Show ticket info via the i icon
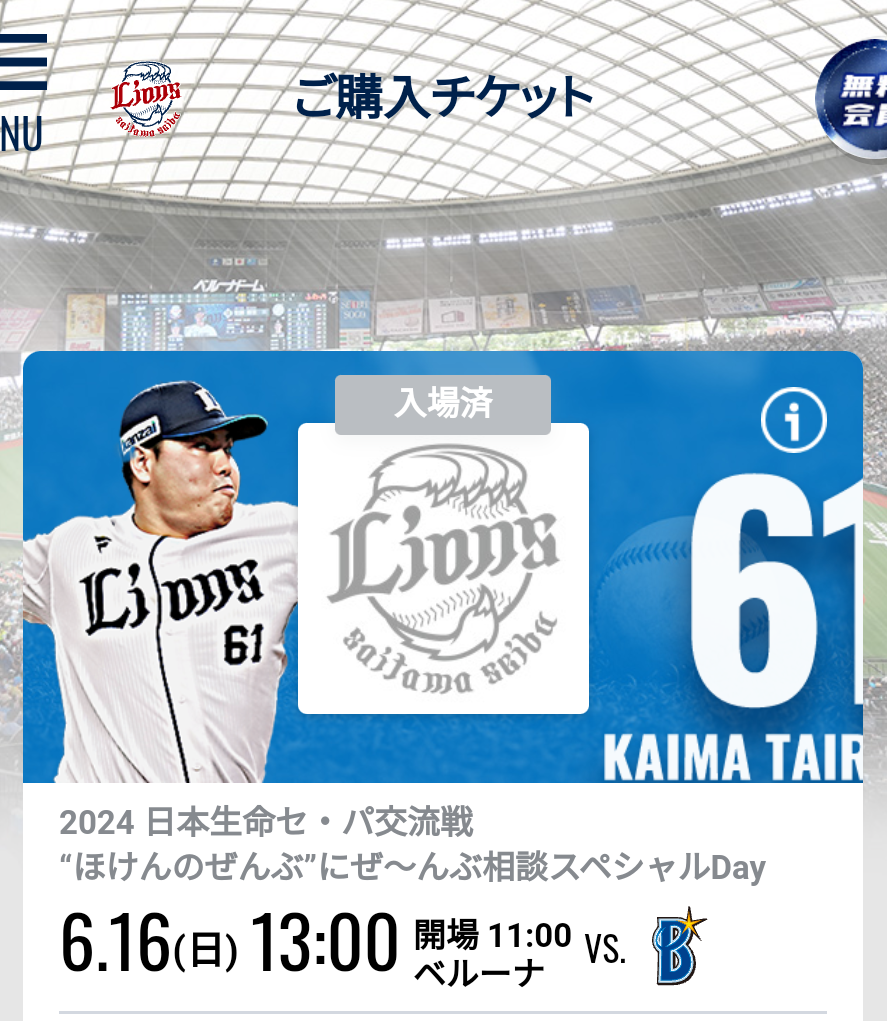Image resolution: width=887 pixels, height=1021 pixels. [x=793, y=420]
